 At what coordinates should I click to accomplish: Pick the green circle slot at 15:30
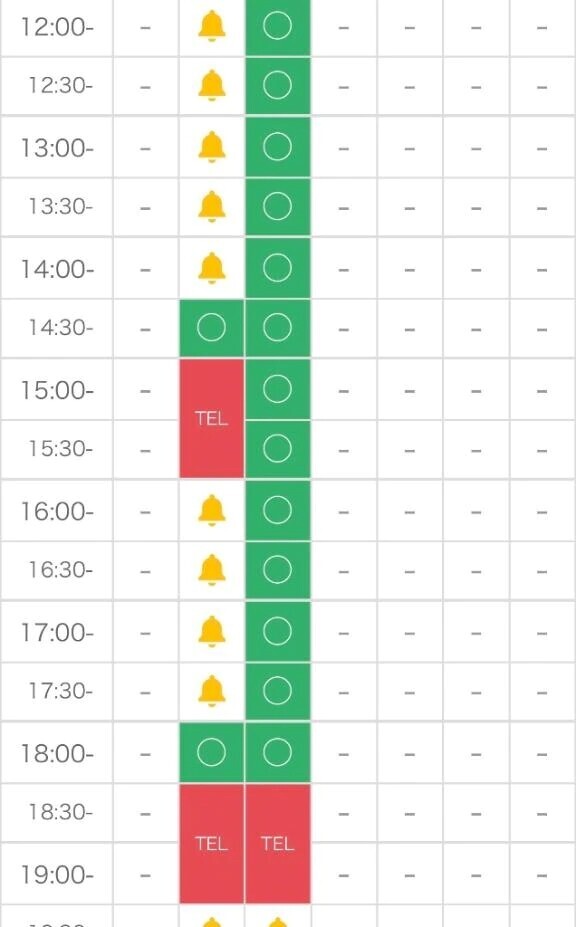click(277, 449)
